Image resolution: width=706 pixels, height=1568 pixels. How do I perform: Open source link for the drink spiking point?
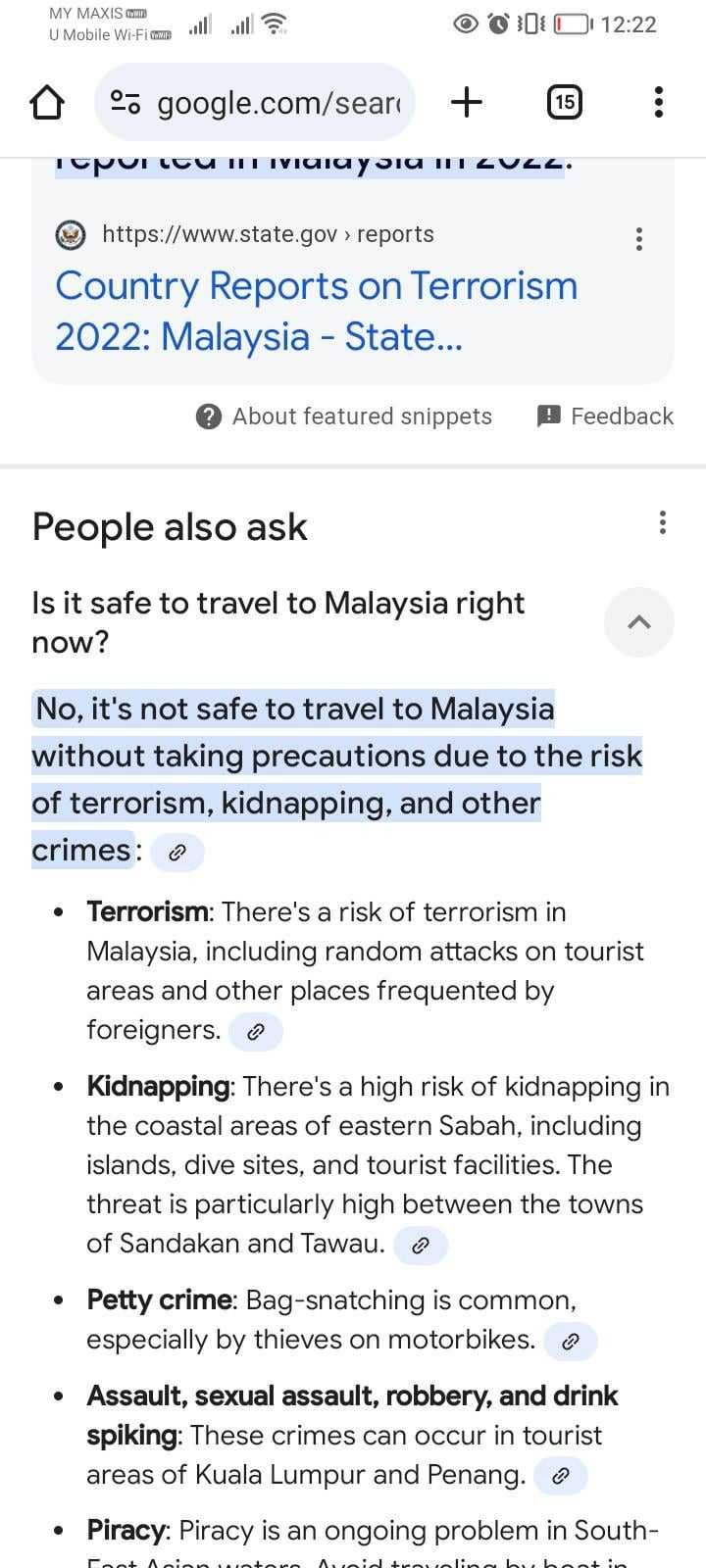(560, 1476)
